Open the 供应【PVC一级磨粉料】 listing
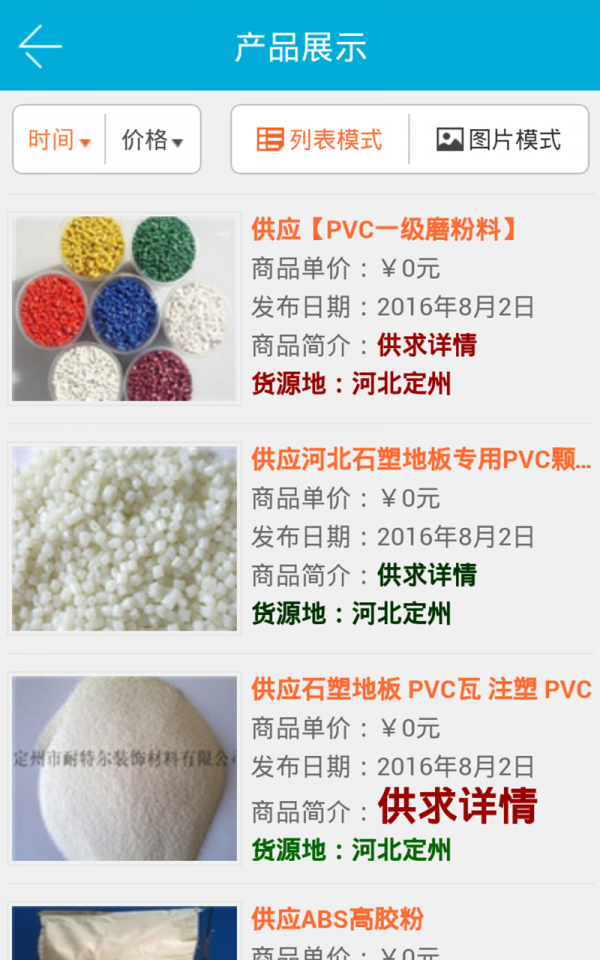 [386, 230]
